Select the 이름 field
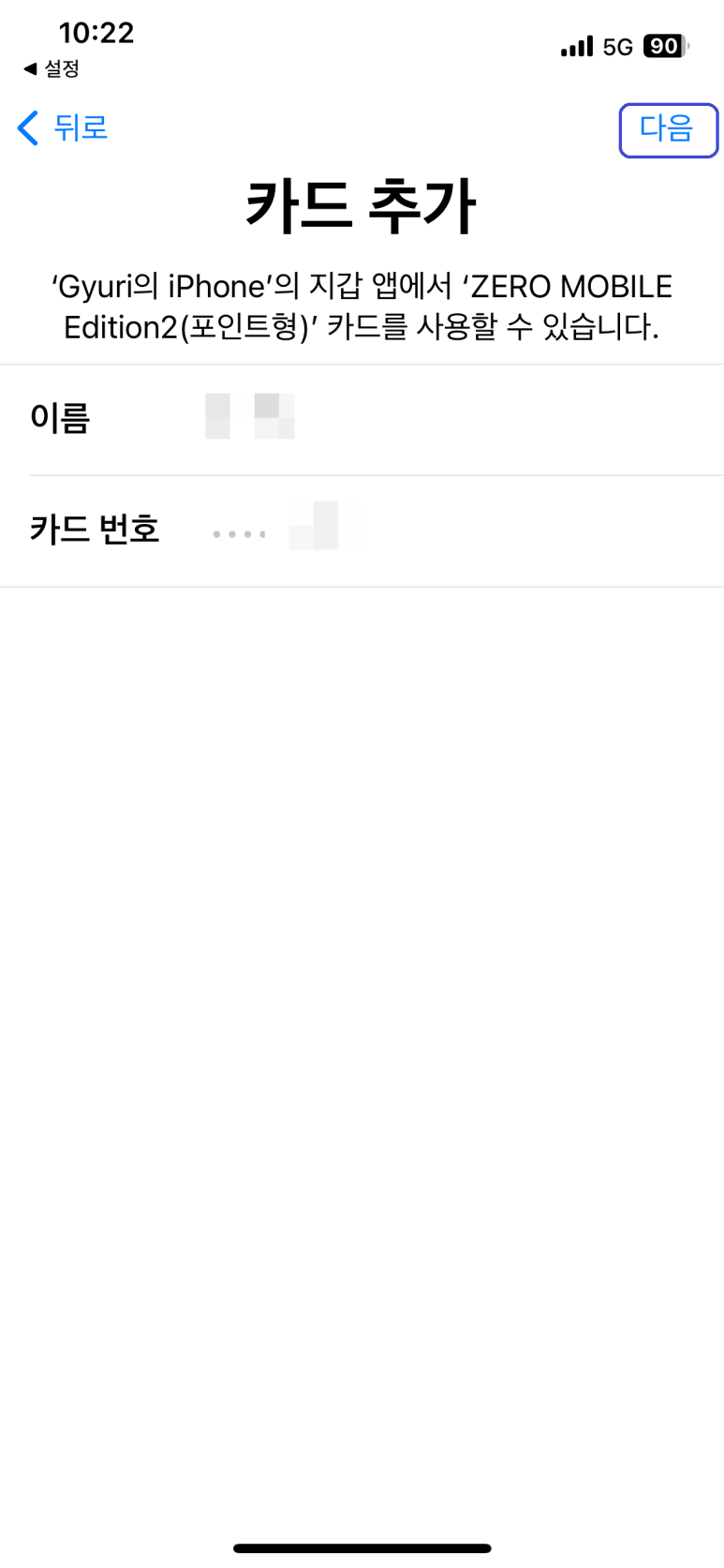 click(362, 419)
